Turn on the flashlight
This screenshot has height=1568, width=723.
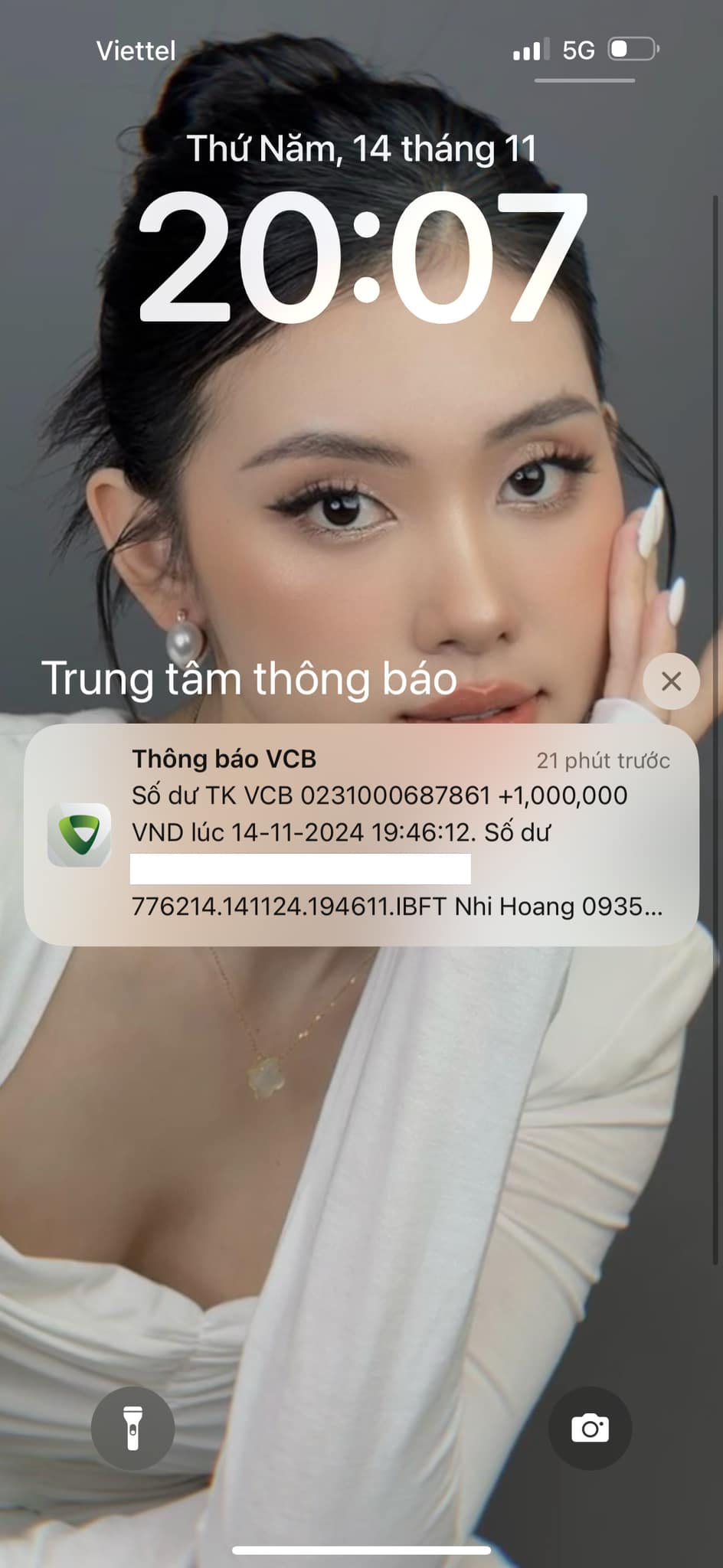[x=132, y=1428]
